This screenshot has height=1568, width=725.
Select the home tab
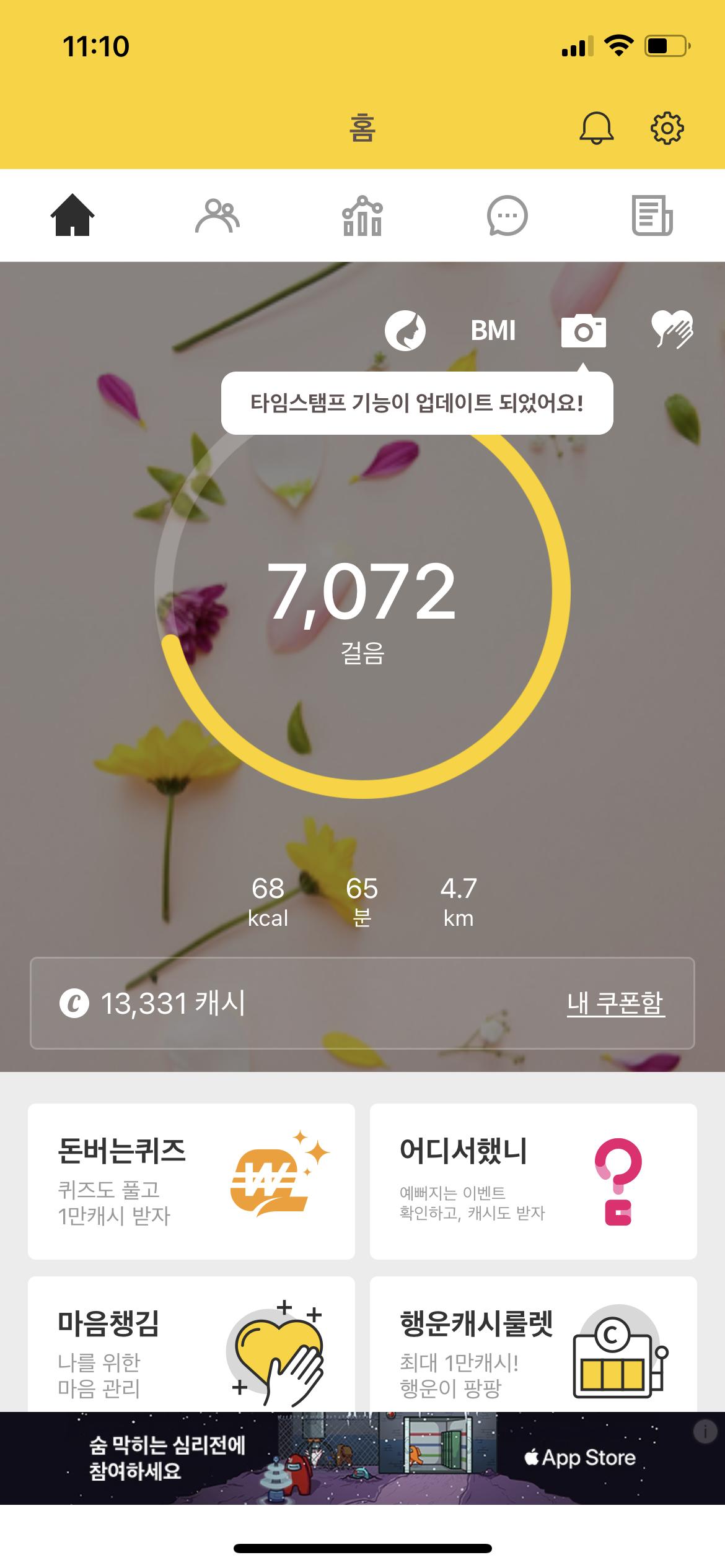point(72,216)
